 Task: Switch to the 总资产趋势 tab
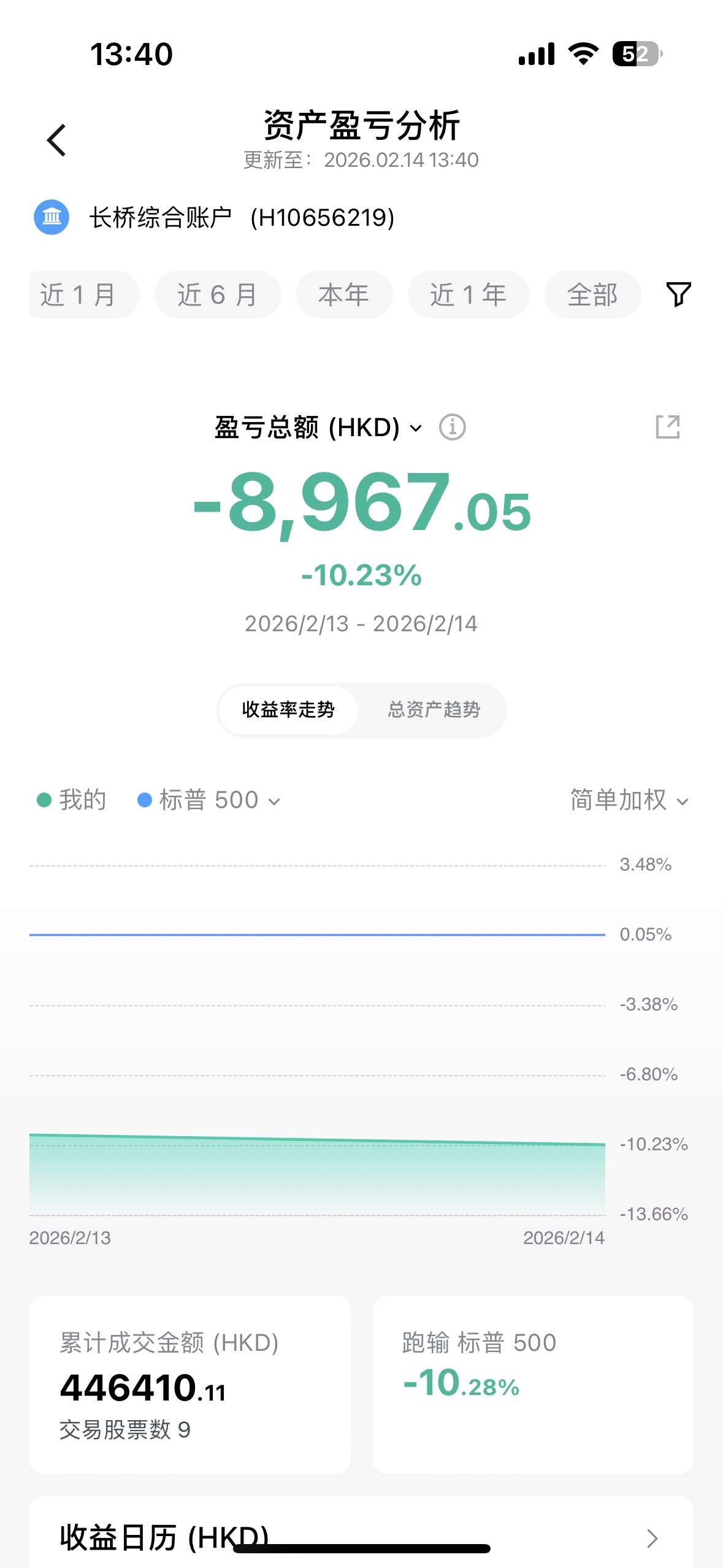[x=434, y=710]
